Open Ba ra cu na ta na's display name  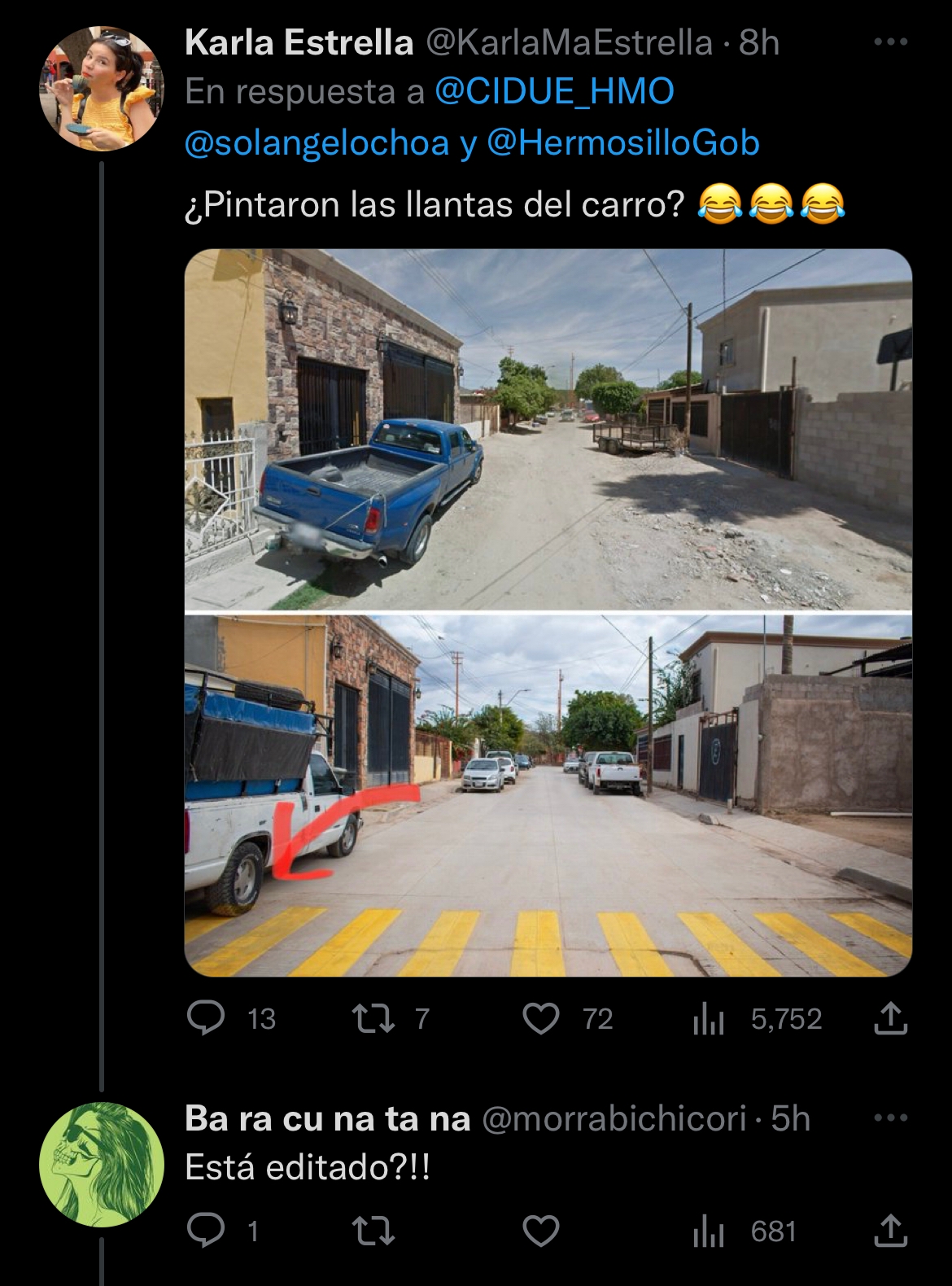(327, 1119)
